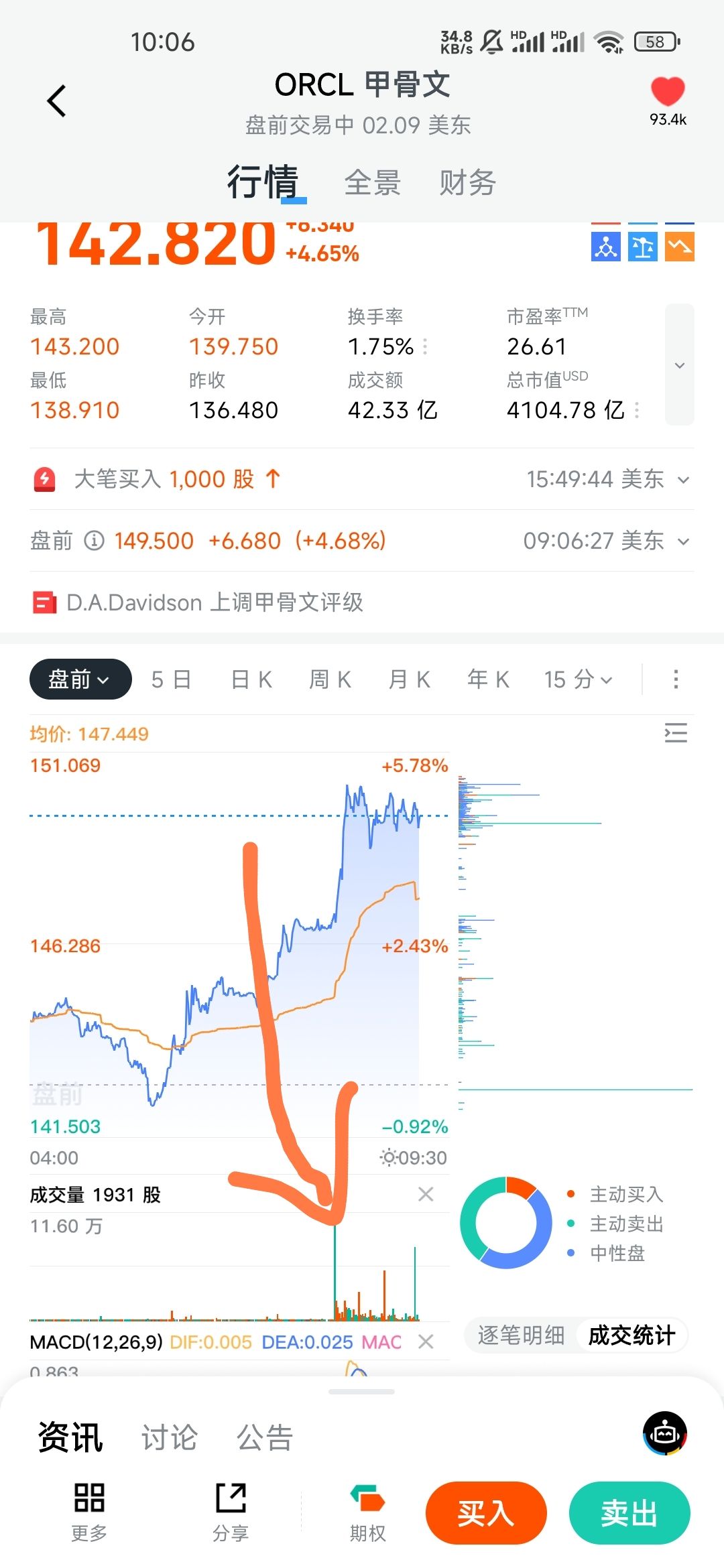
Task: Go back using the top-left arrow
Action: pos(57,101)
